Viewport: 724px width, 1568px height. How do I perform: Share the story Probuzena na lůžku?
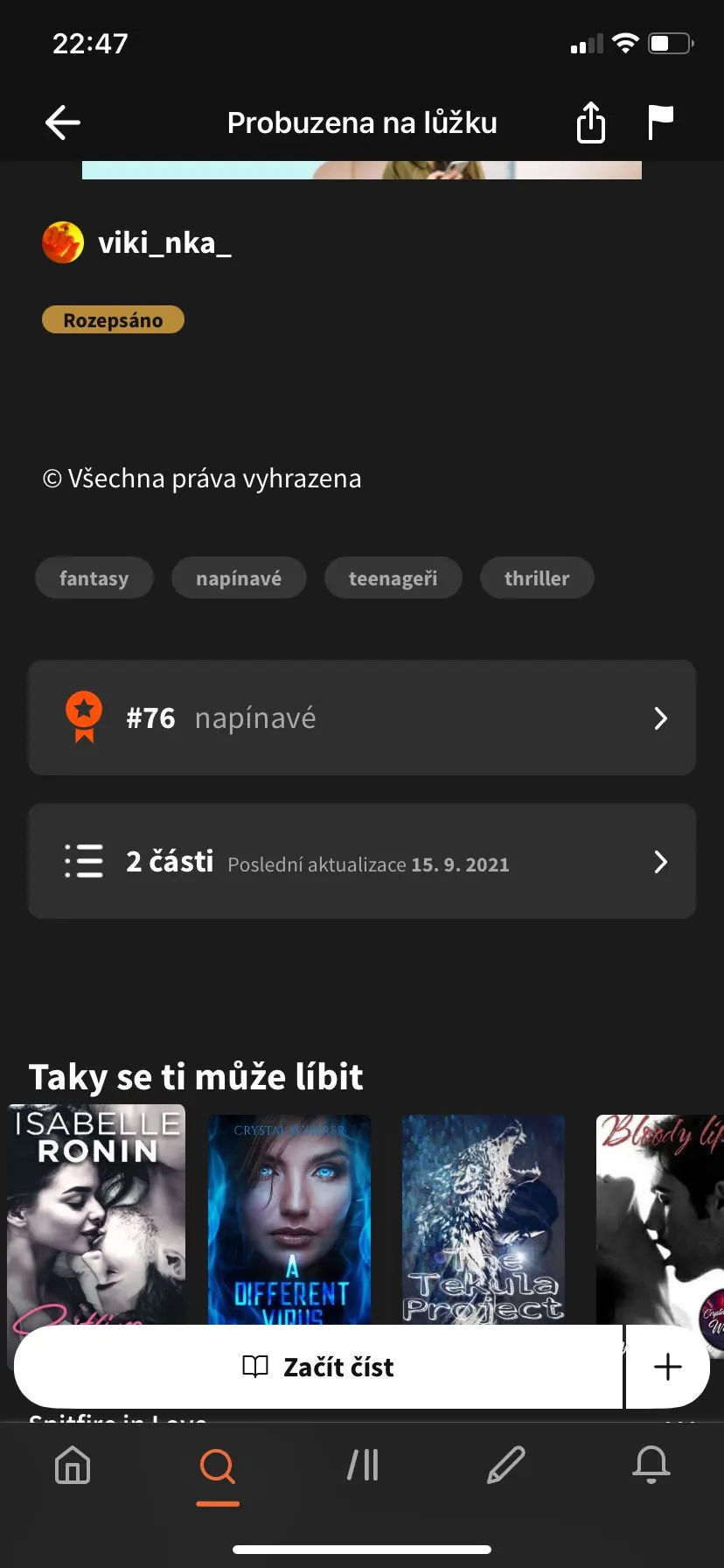(591, 122)
